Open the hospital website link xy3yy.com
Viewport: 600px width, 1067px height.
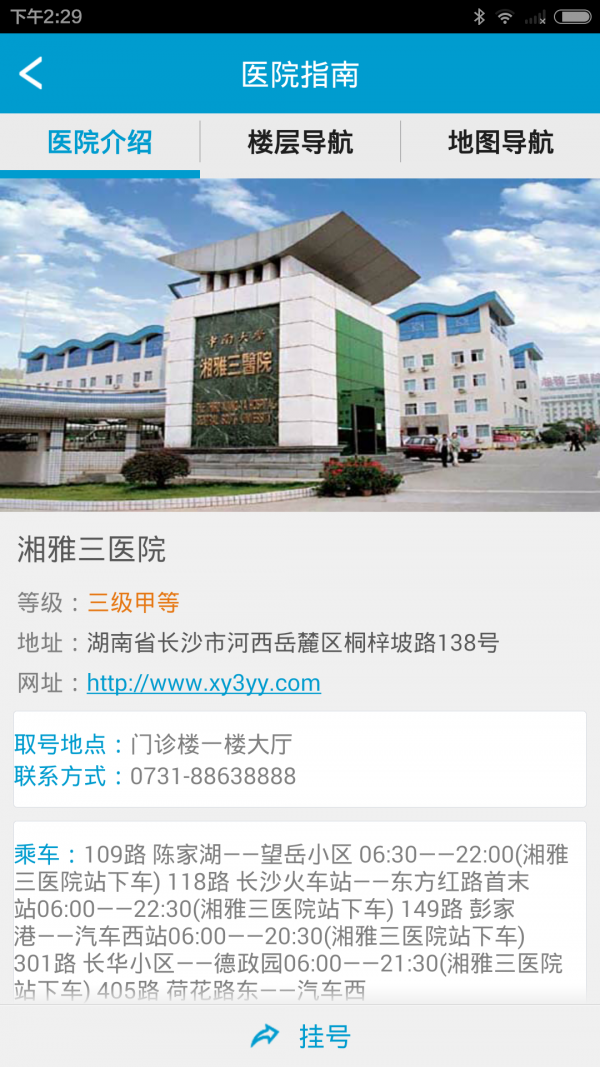point(204,683)
